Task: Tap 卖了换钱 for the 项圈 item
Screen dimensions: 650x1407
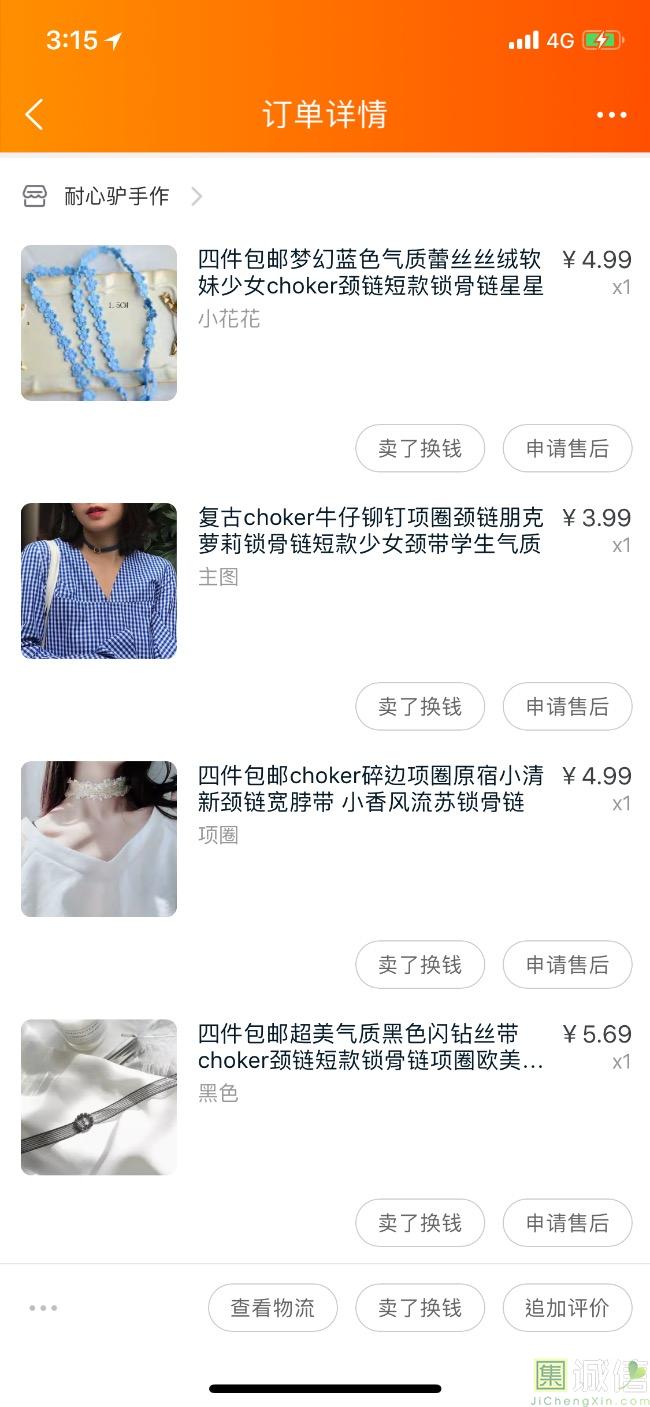Action: tap(420, 964)
